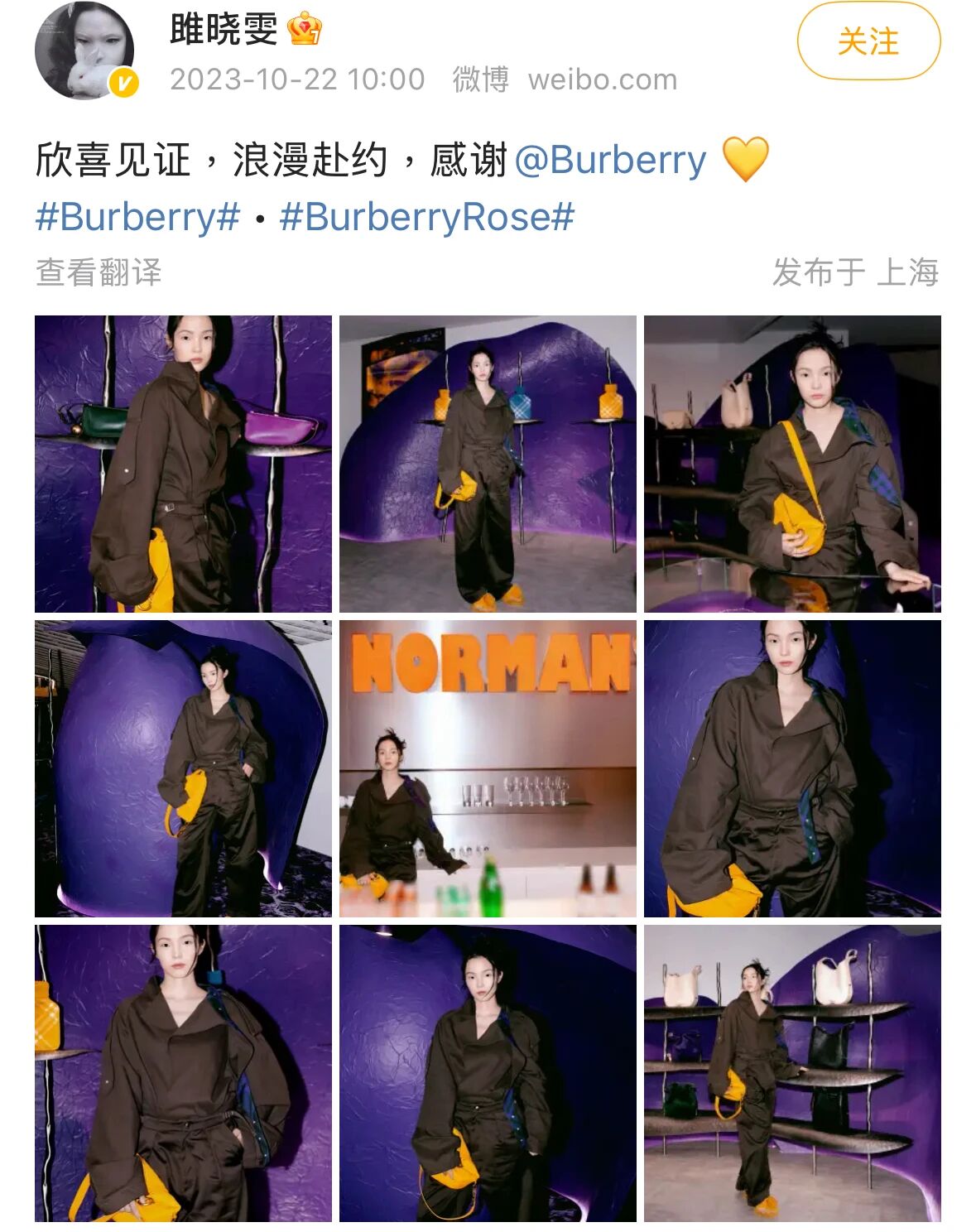The image size is (976, 1232).
Task: Open the middle-row close-up jacket photo
Action: (792, 768)
